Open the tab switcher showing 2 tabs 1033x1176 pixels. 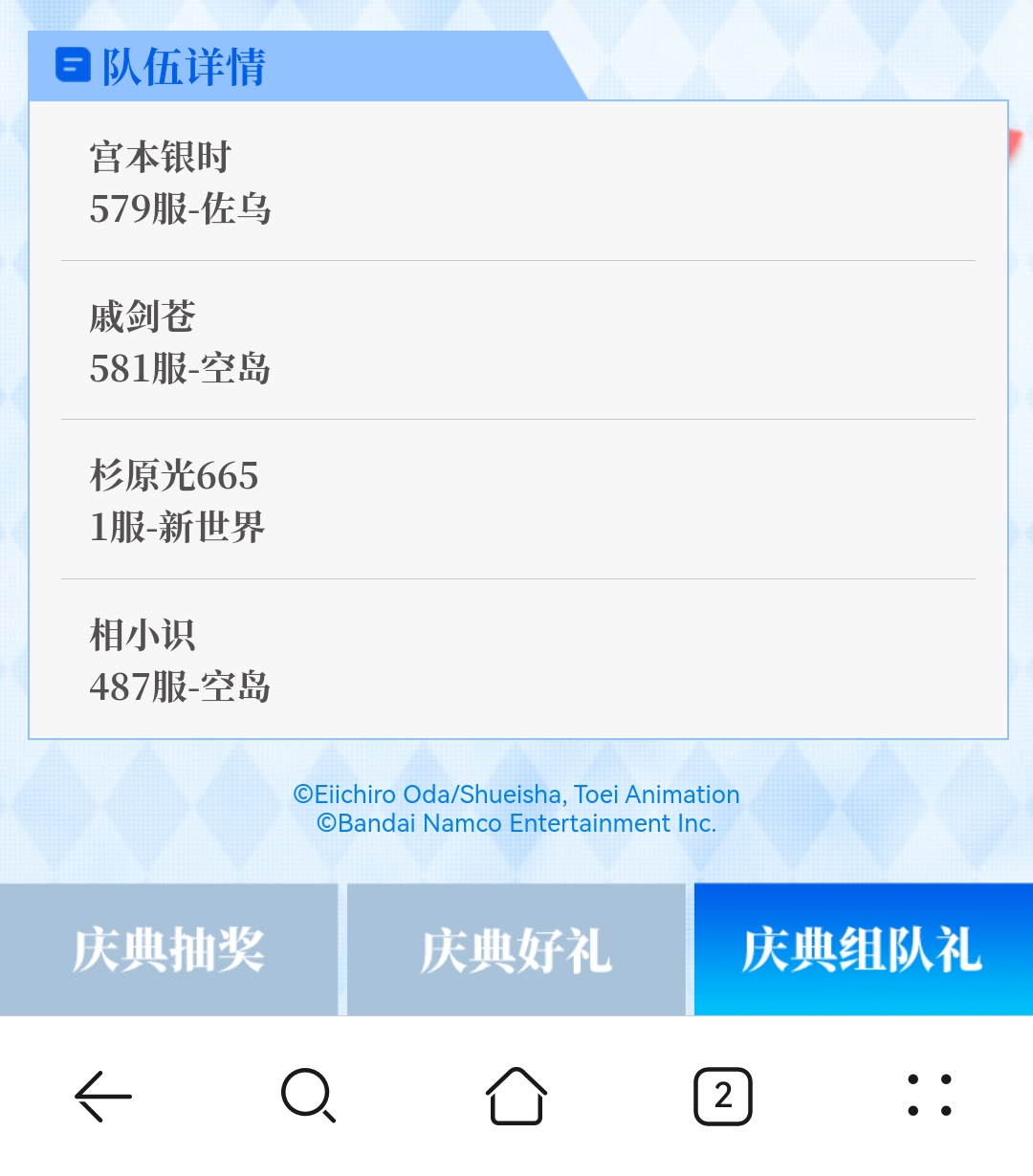click(x=723, y=1096)
